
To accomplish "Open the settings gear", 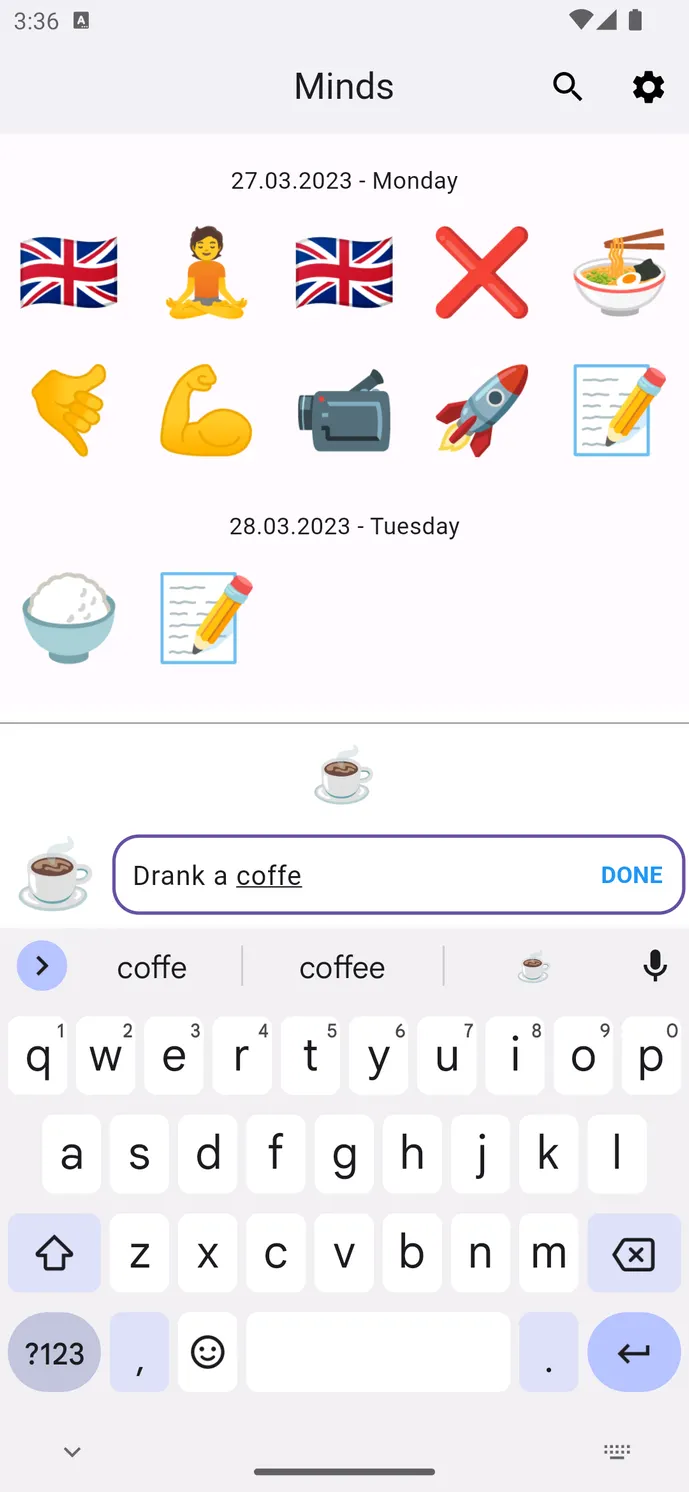I will [x=648, y=87].
